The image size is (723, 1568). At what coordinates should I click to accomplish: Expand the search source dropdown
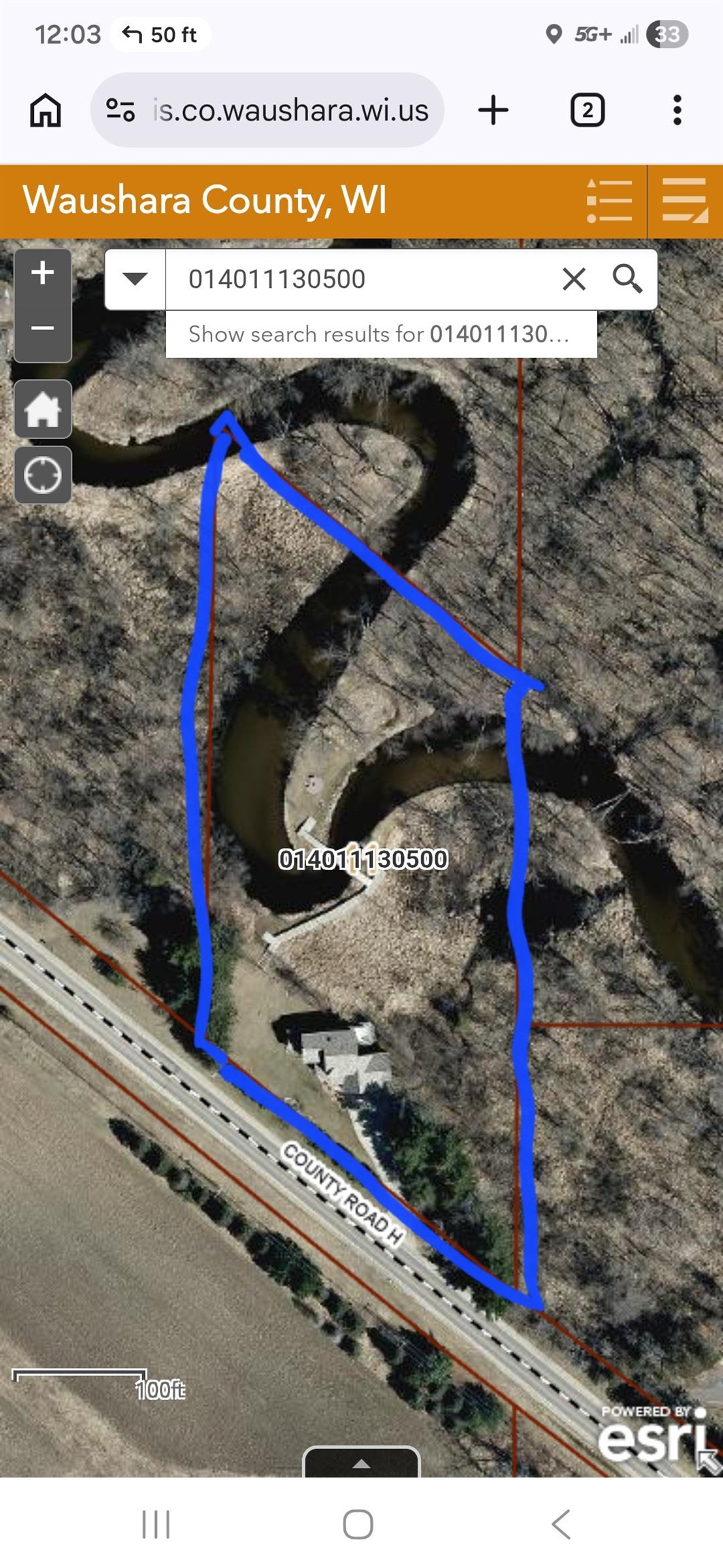pyautogui.click(x=135, y=279)
